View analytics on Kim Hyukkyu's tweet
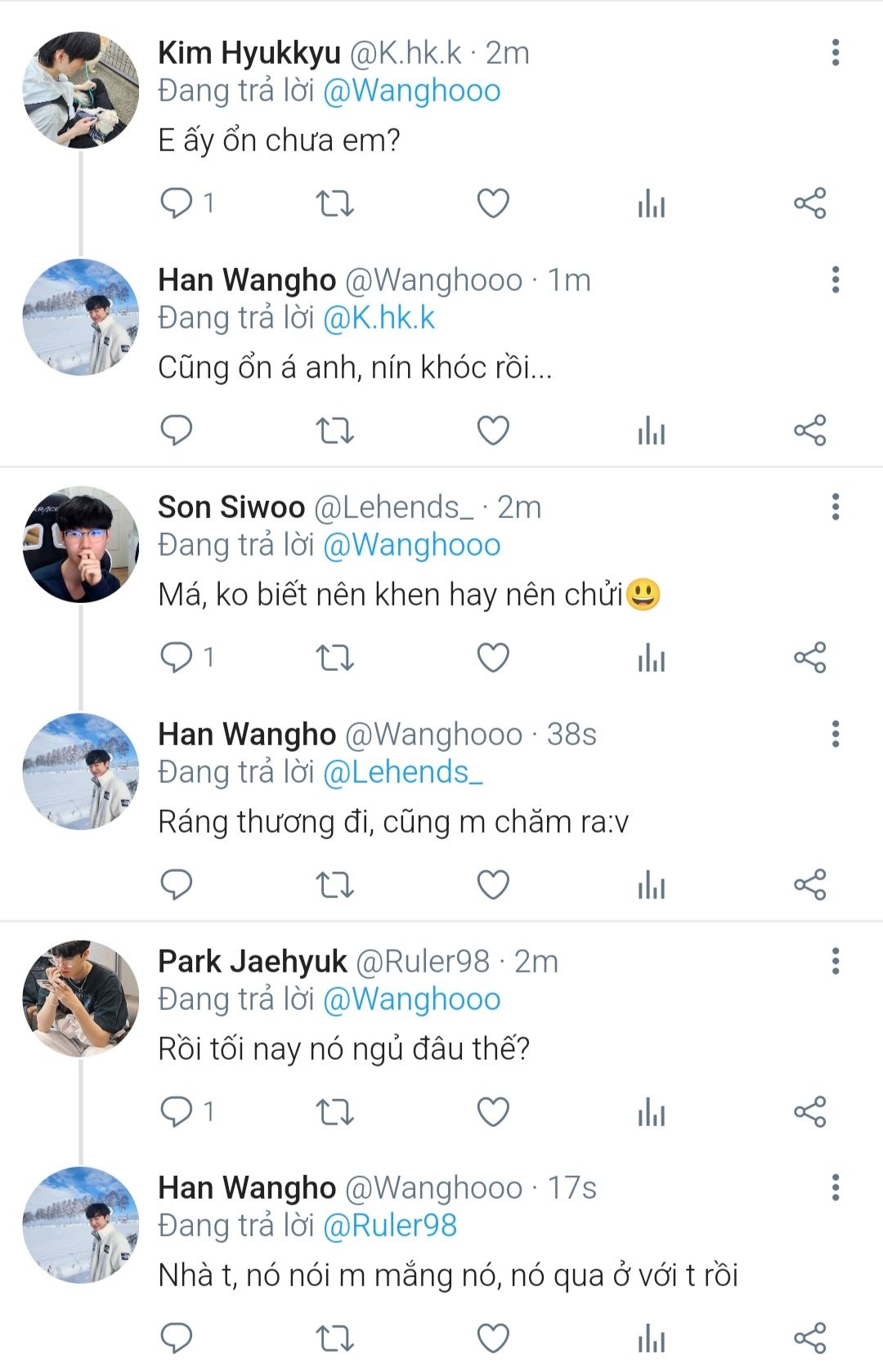Viewport: 883px width, 1372px height. point(652,203)
